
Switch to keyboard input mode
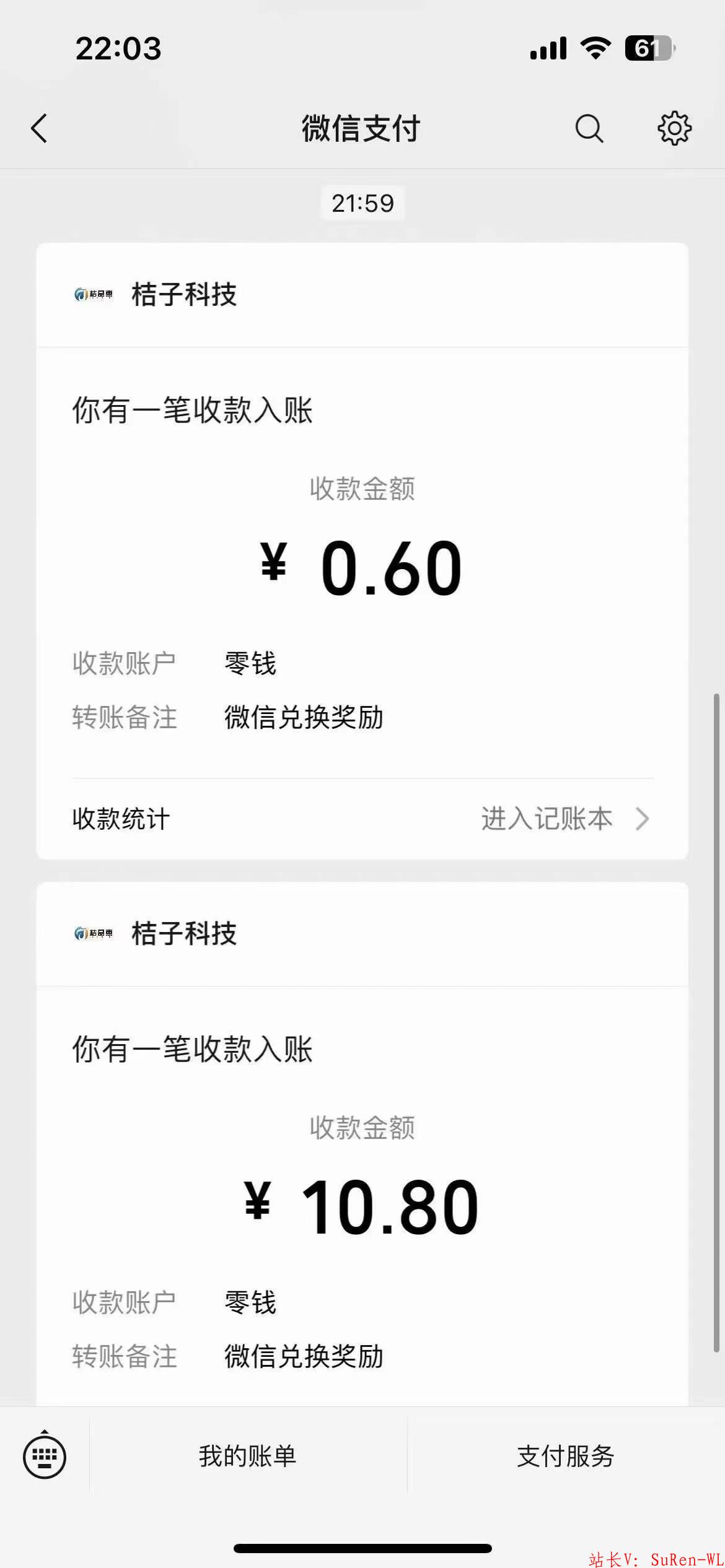[45, 1456]
